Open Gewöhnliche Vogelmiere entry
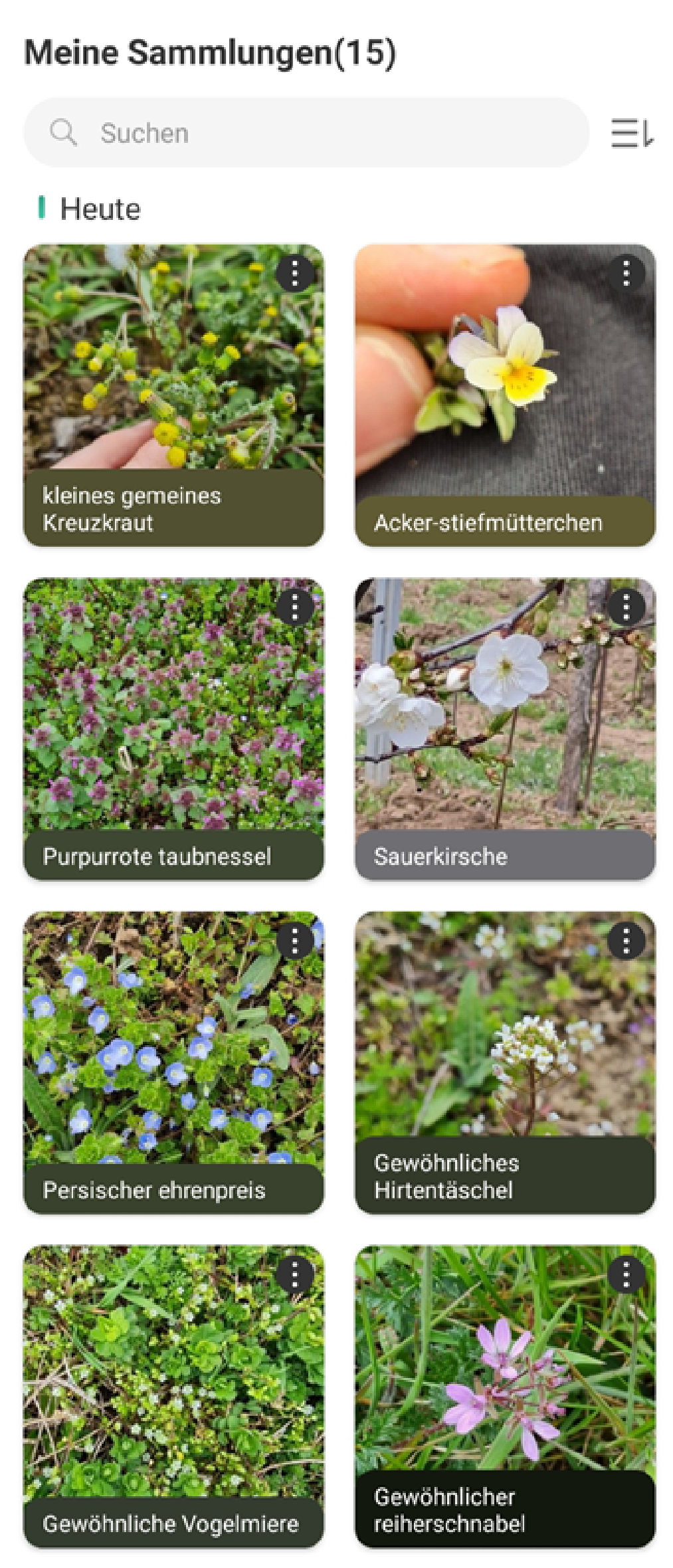 pos(173,1389)
